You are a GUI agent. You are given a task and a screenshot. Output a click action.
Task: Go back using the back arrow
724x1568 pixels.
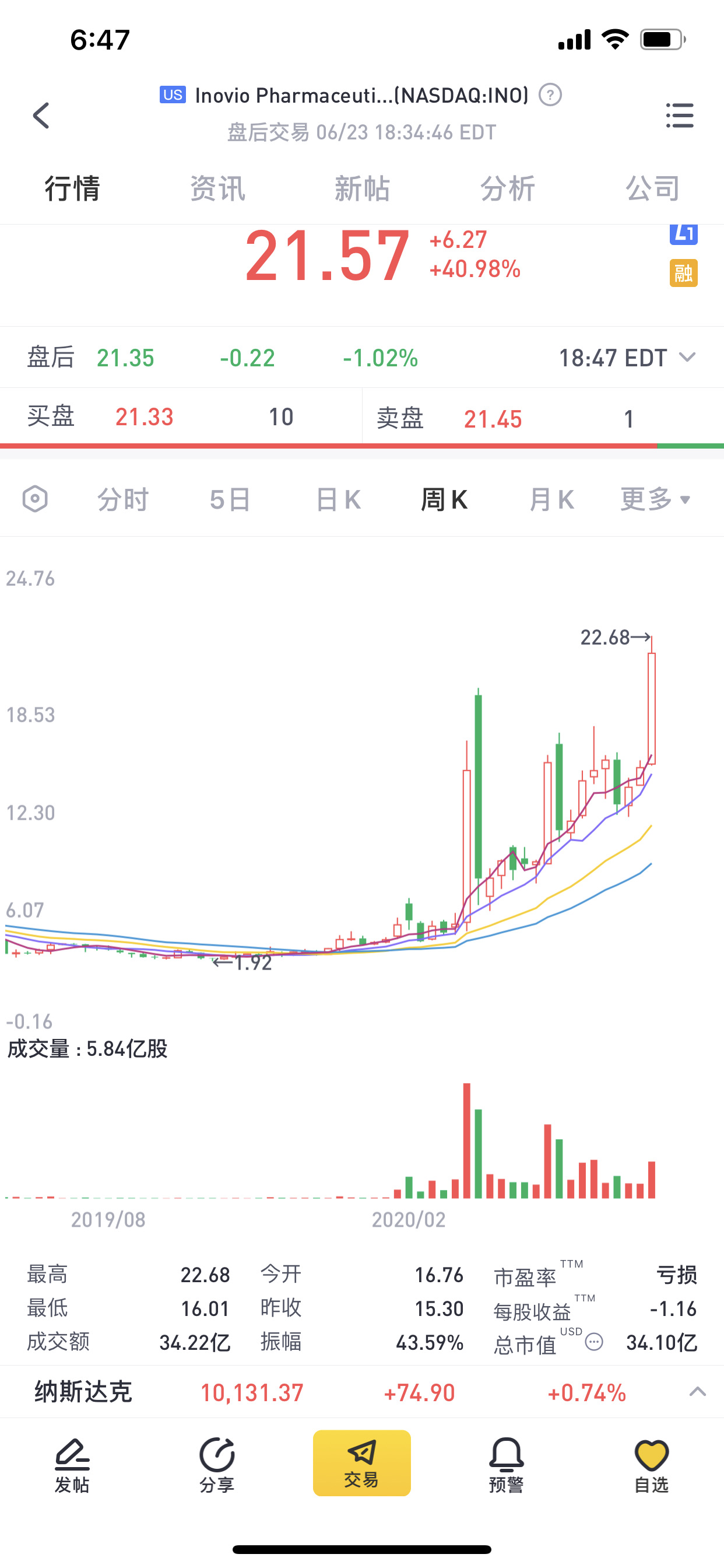point(41,115)
